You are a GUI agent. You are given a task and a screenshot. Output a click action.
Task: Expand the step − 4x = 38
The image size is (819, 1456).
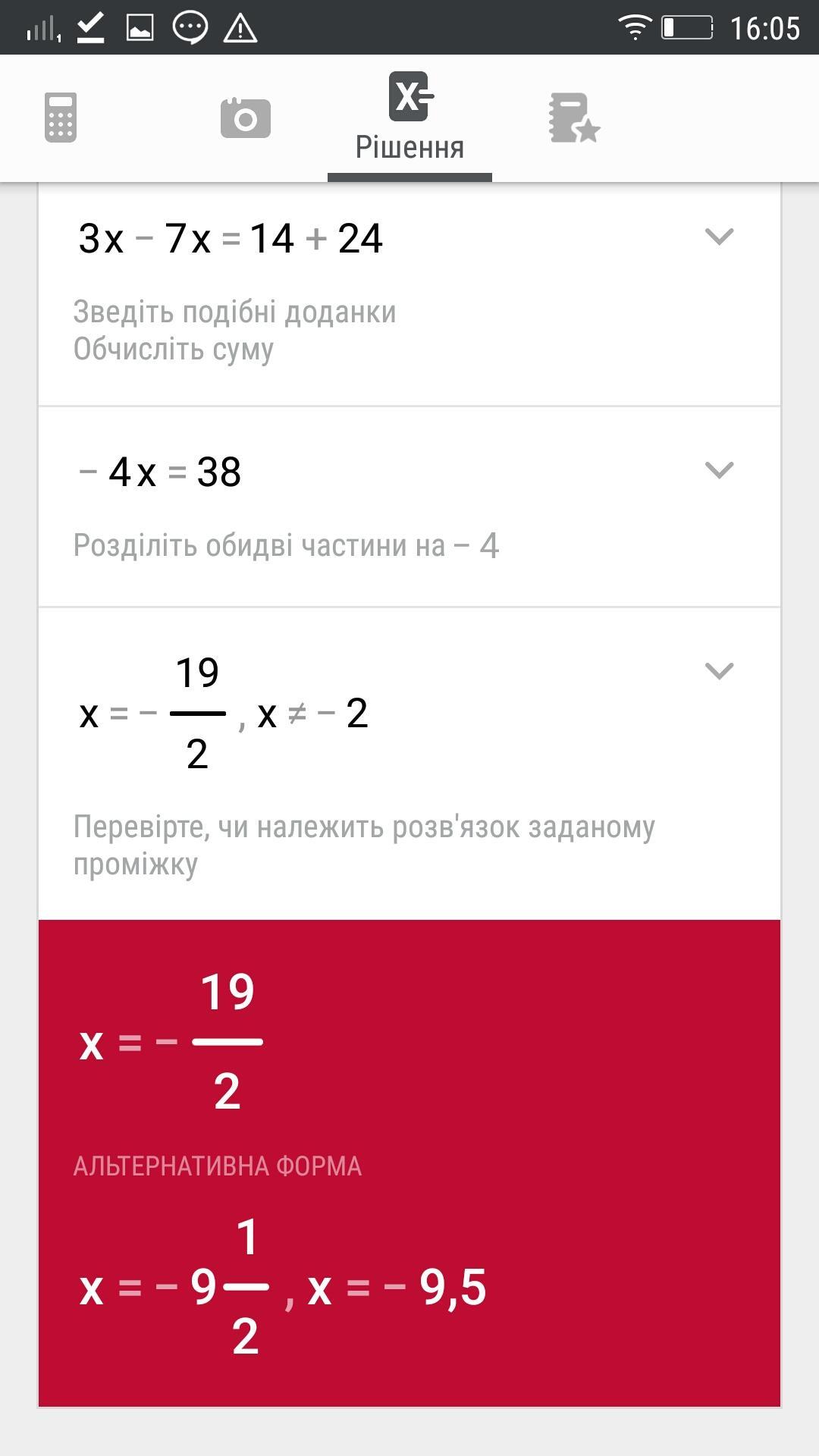click(719, 470)
